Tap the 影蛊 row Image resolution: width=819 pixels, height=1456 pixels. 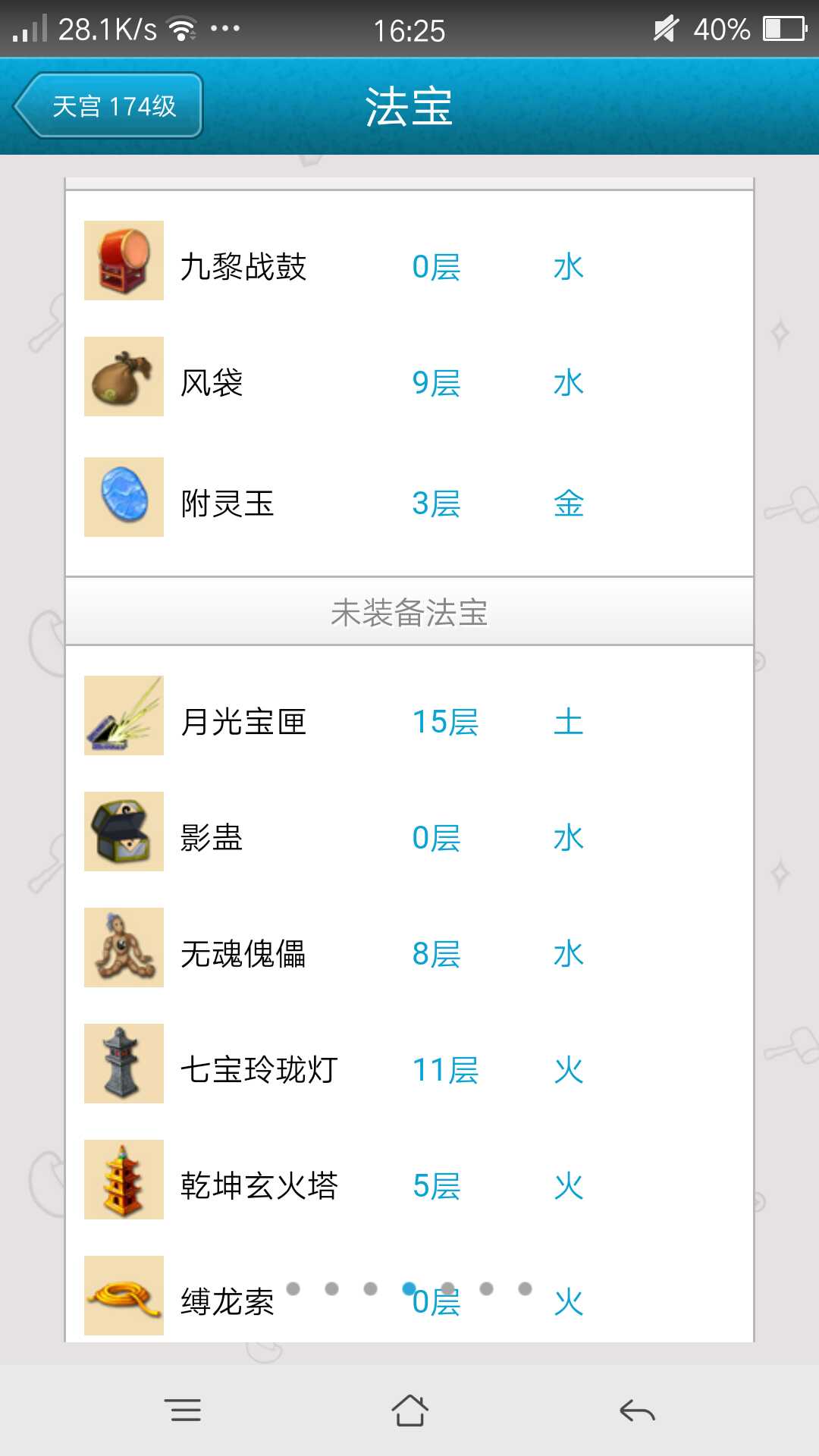click(409, 832)
